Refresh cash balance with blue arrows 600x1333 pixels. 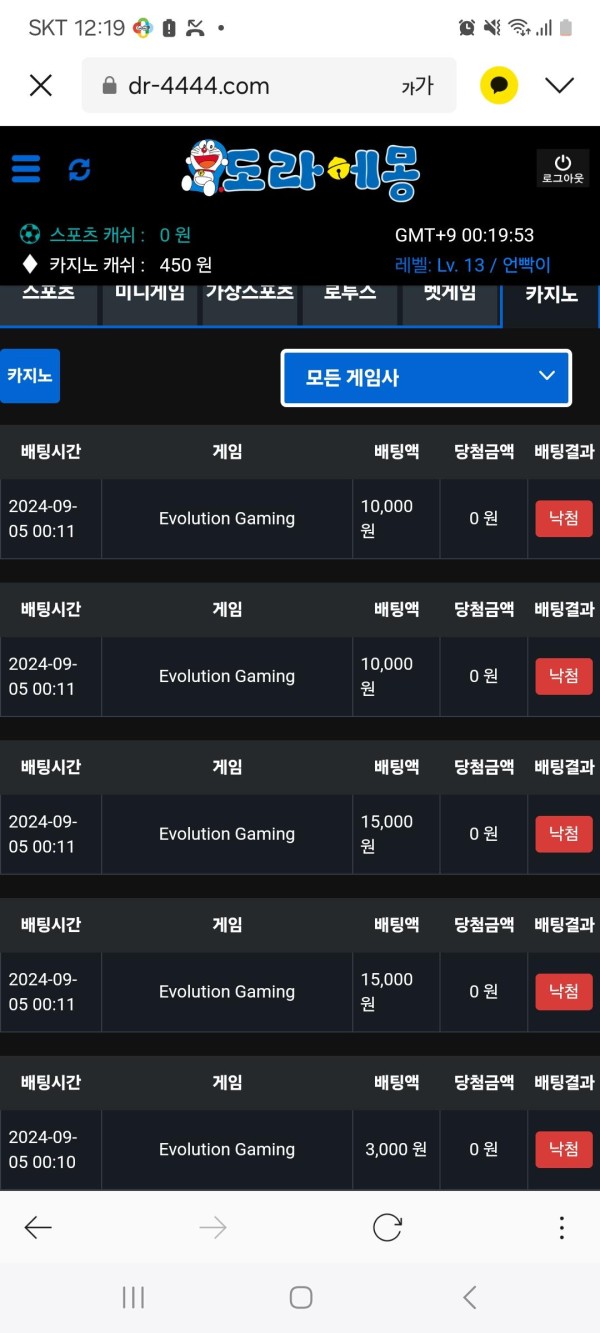(x=79, y=169)
